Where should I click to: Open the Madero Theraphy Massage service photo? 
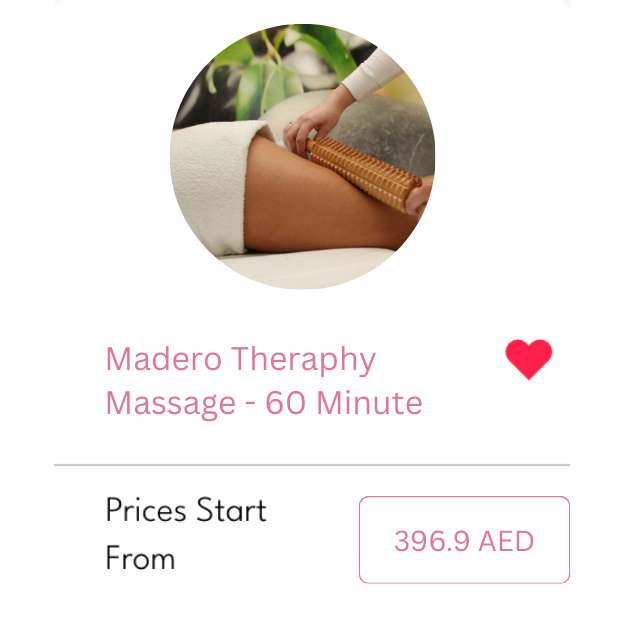[303, 157]
